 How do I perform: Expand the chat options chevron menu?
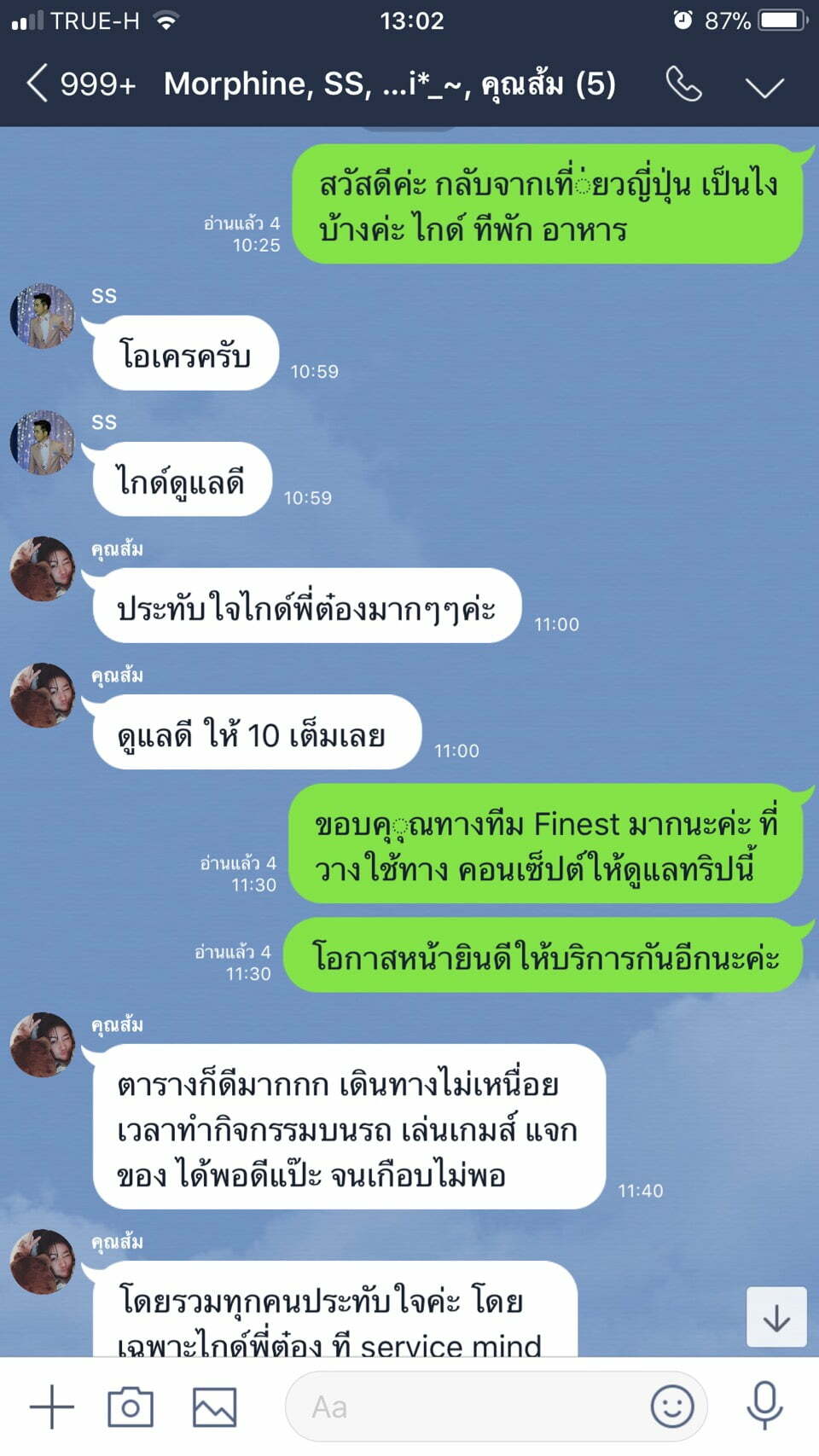(x=764, y=86)
